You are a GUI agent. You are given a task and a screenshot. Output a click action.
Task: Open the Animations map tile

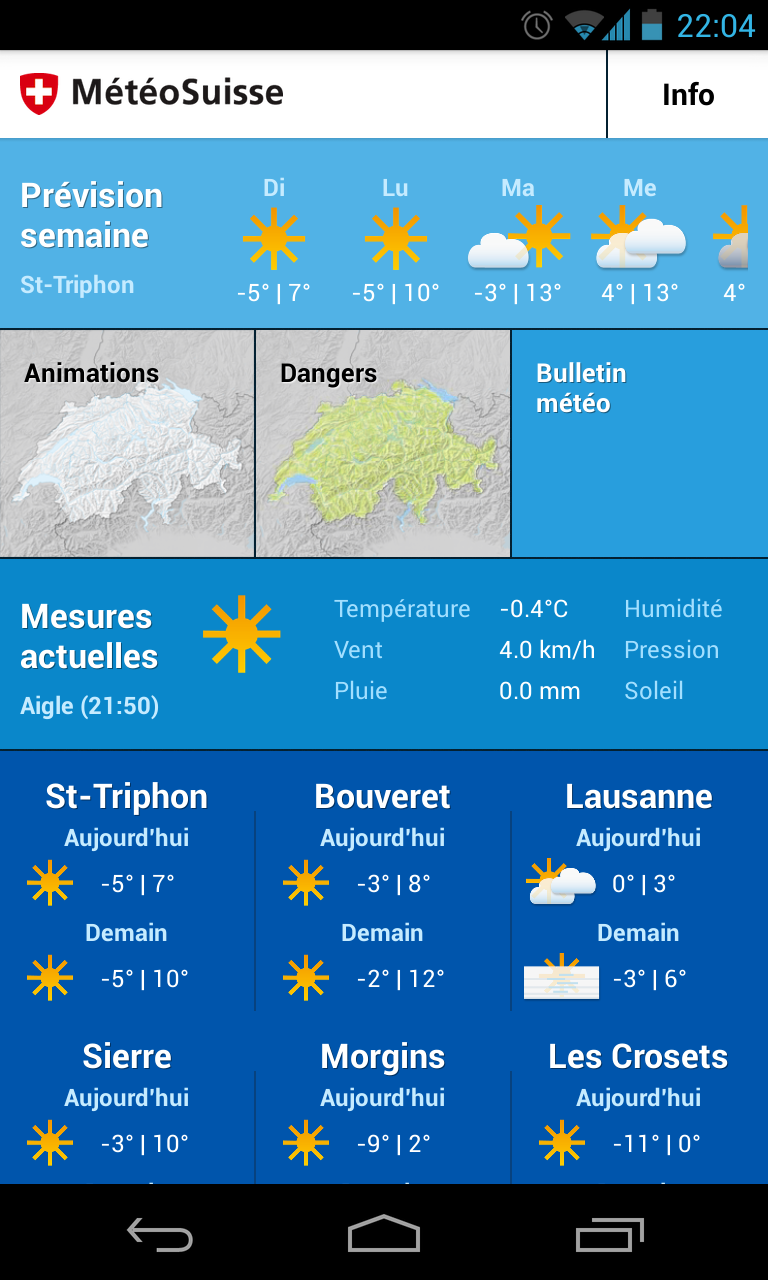tap(127, 443)
